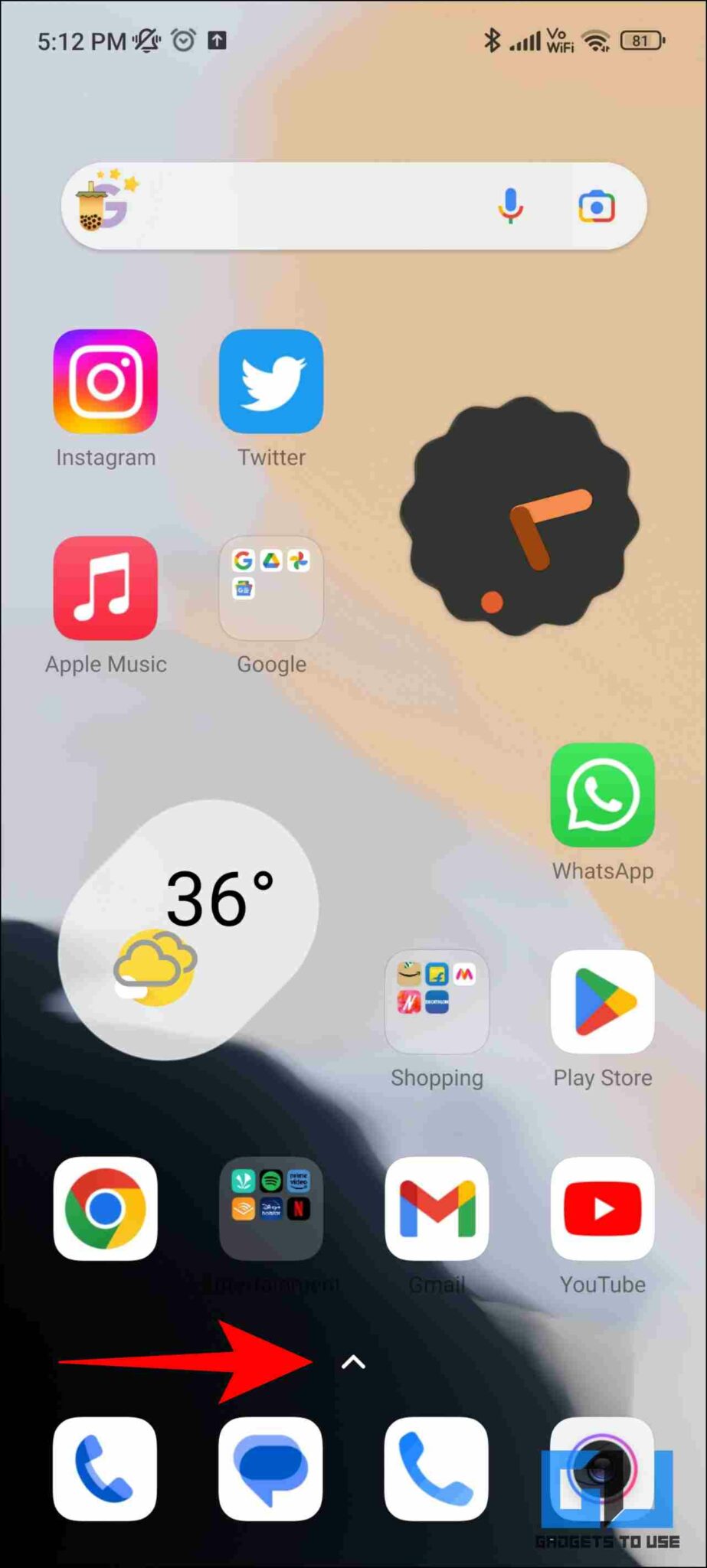
Task: Open Apple Music
Action: [x=105, y=590]
